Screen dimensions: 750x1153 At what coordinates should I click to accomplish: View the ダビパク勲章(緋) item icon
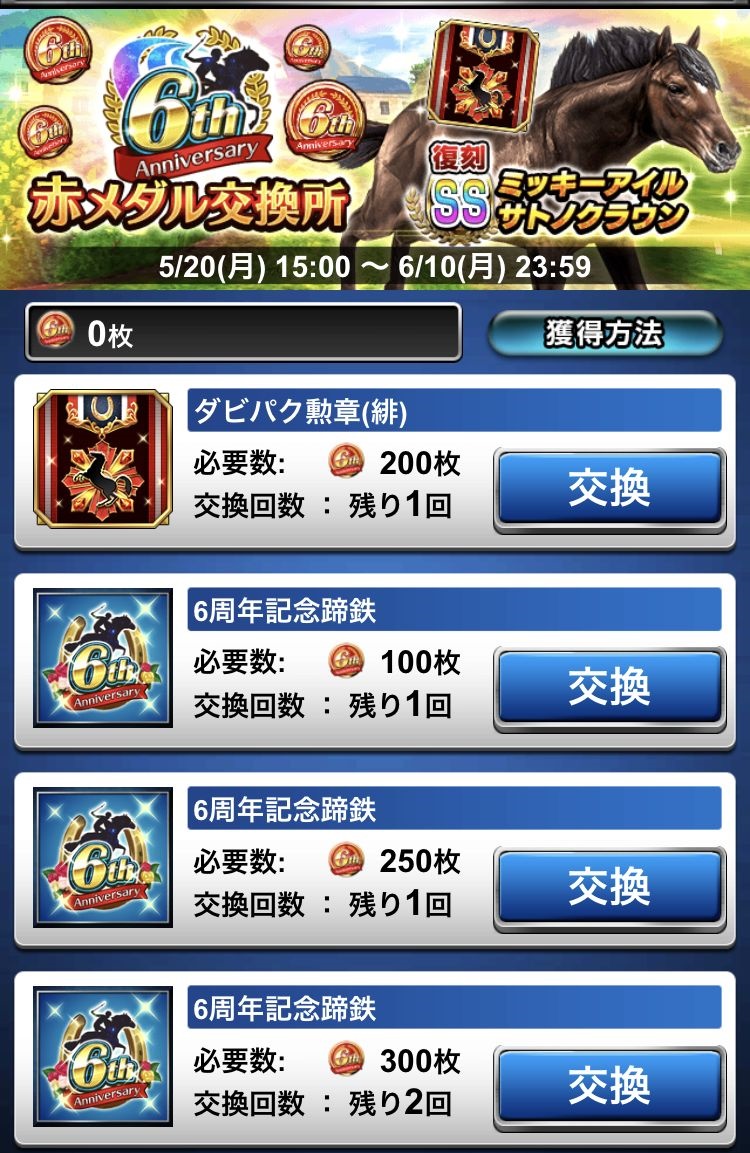(103, 458)
